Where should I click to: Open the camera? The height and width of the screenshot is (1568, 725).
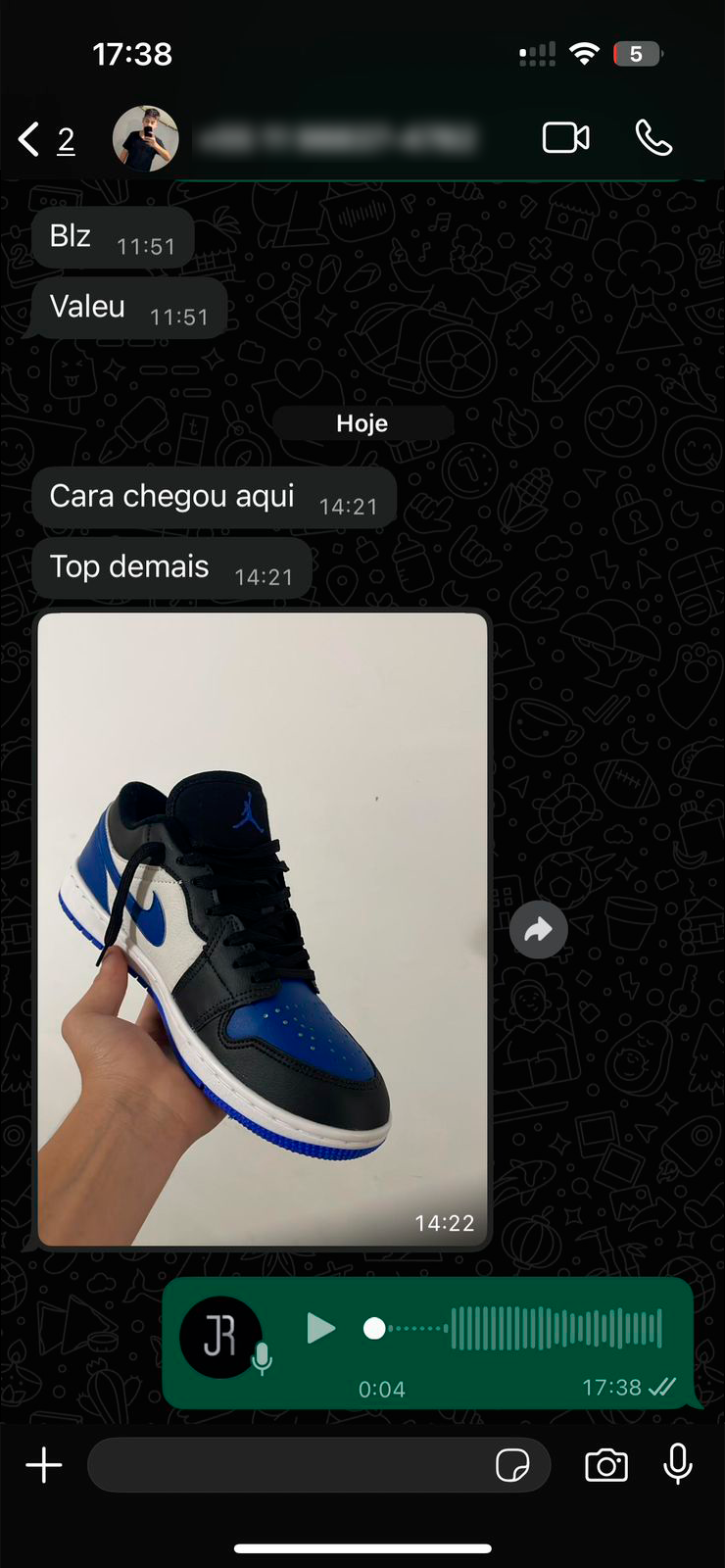(606, 1465)
